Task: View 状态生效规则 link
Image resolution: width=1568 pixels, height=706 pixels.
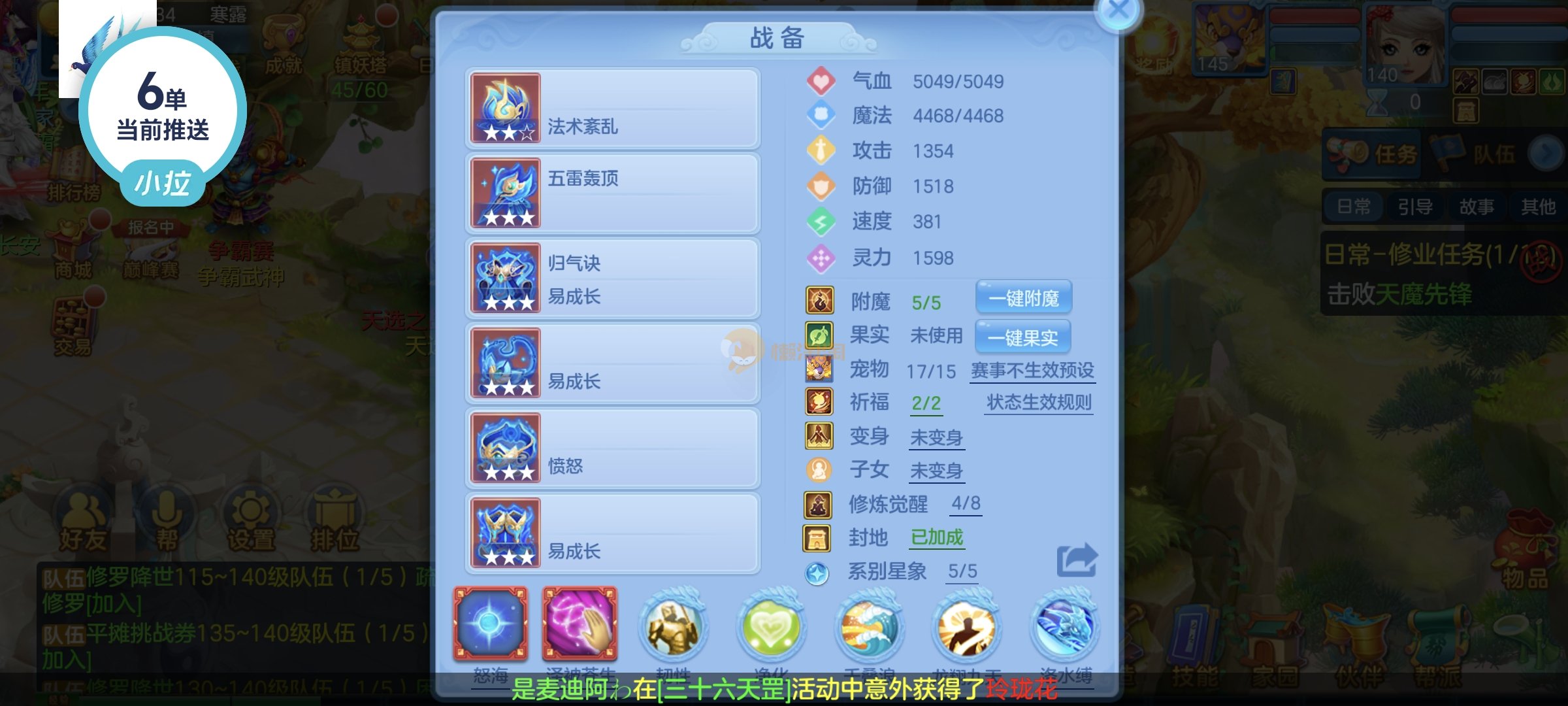Action: point(1039,403)
